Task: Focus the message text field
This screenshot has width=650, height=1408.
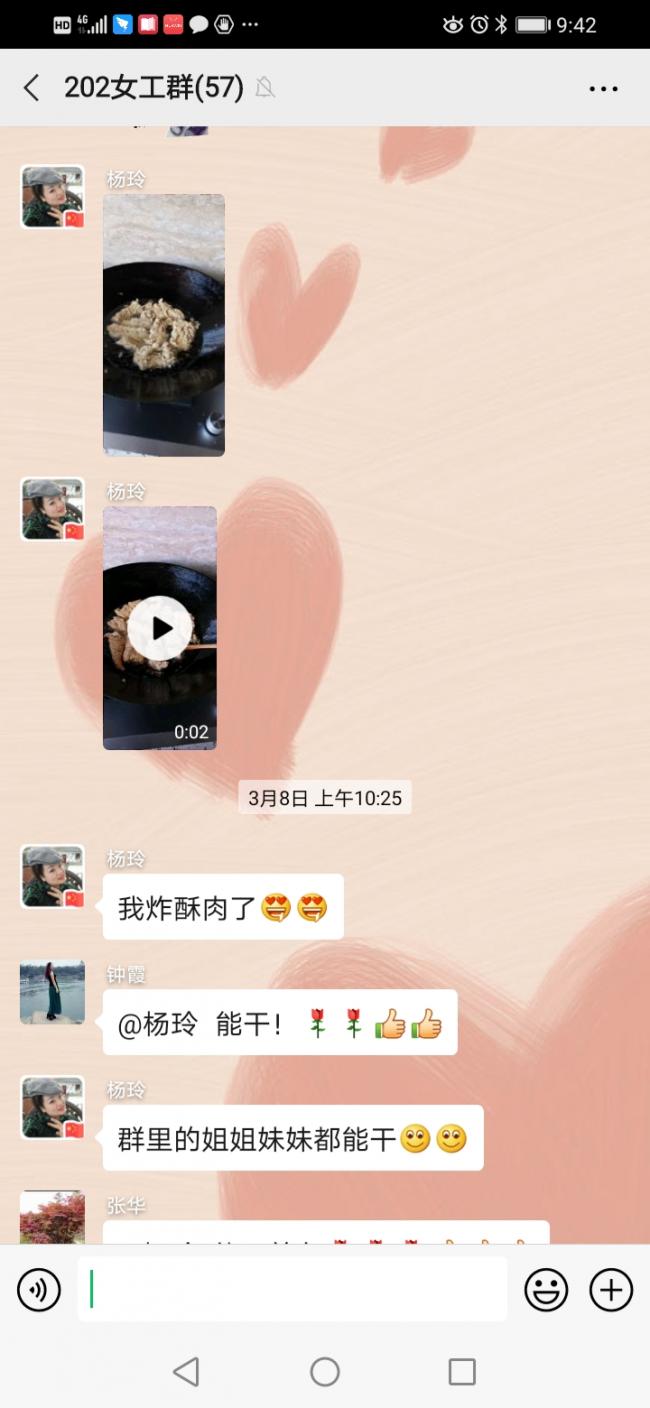Action: tap(292, 1289)
